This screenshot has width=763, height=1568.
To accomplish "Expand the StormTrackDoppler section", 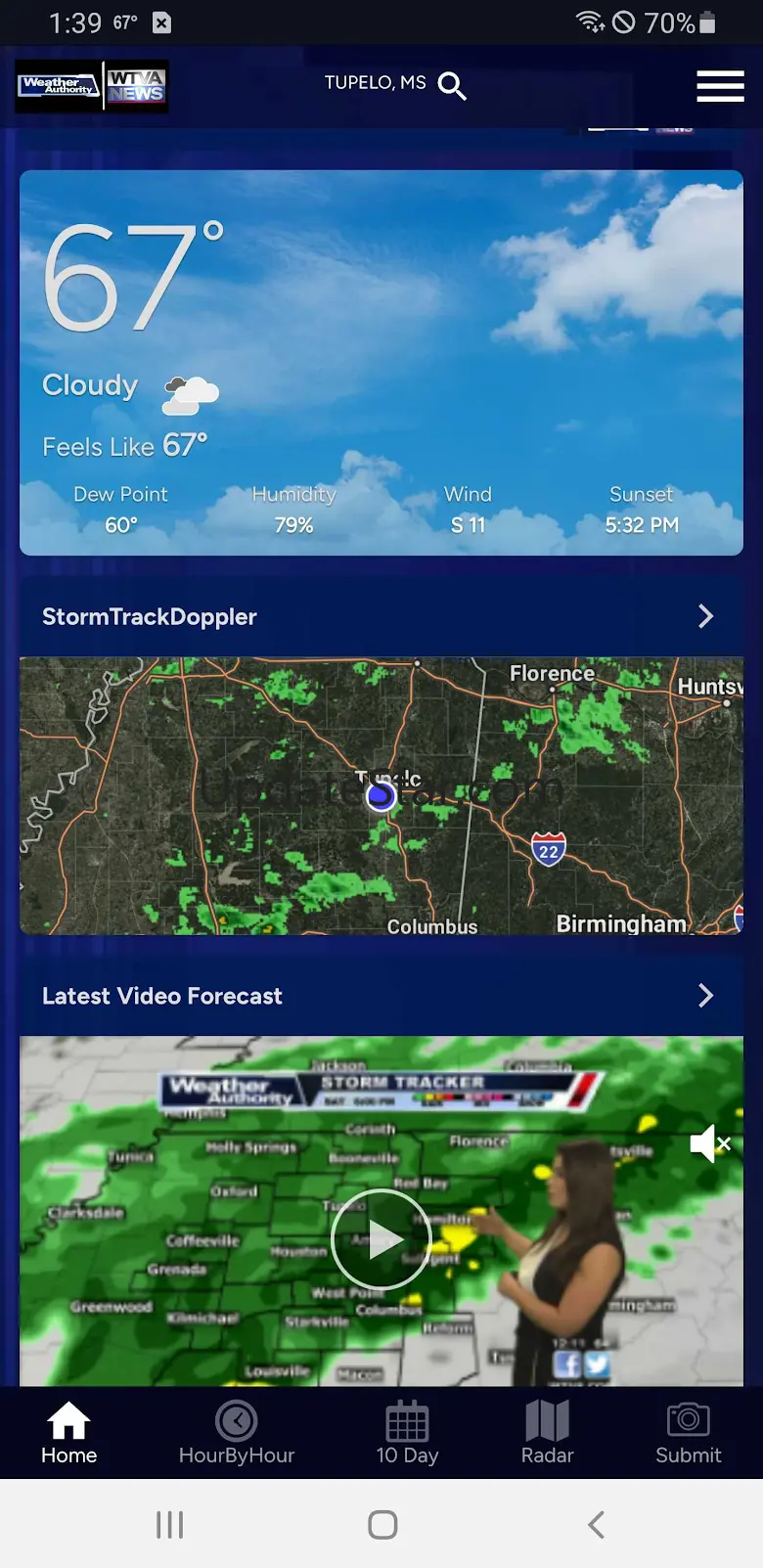I will pyautogui.click(x=705, y=616).
